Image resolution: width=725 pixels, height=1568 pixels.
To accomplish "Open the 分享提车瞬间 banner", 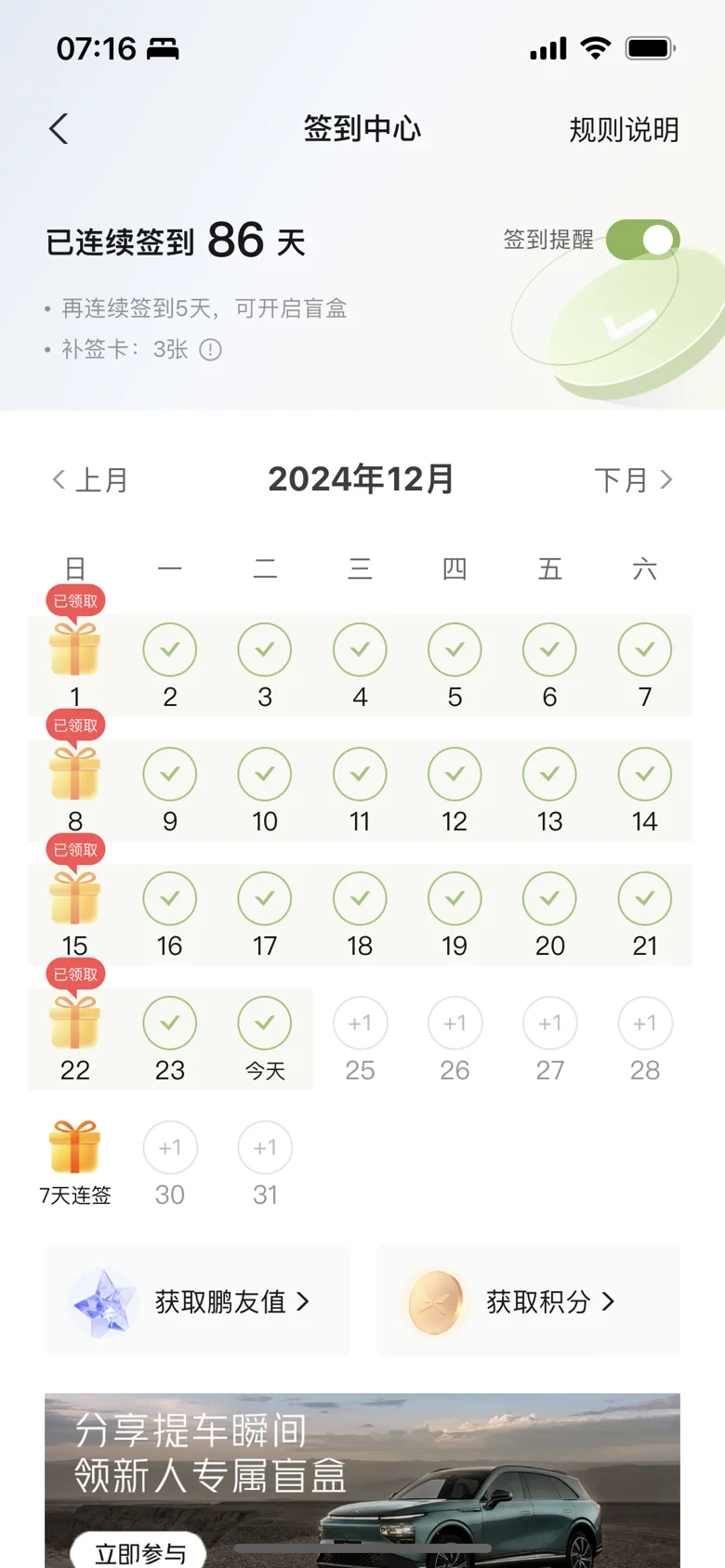I will coord(362,1481).
